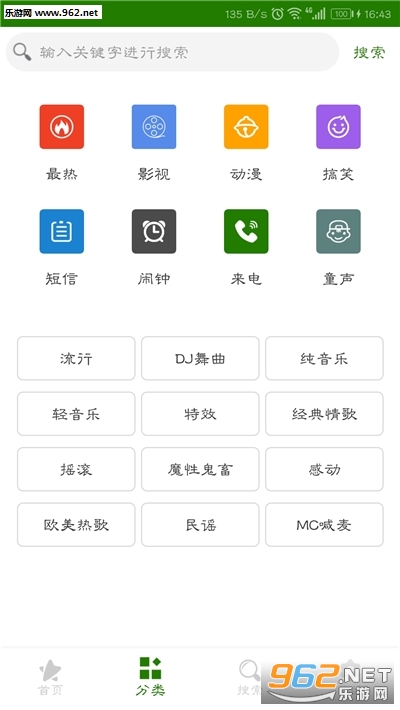Tap the green 搜索 button beside search box

coord(369,53)
